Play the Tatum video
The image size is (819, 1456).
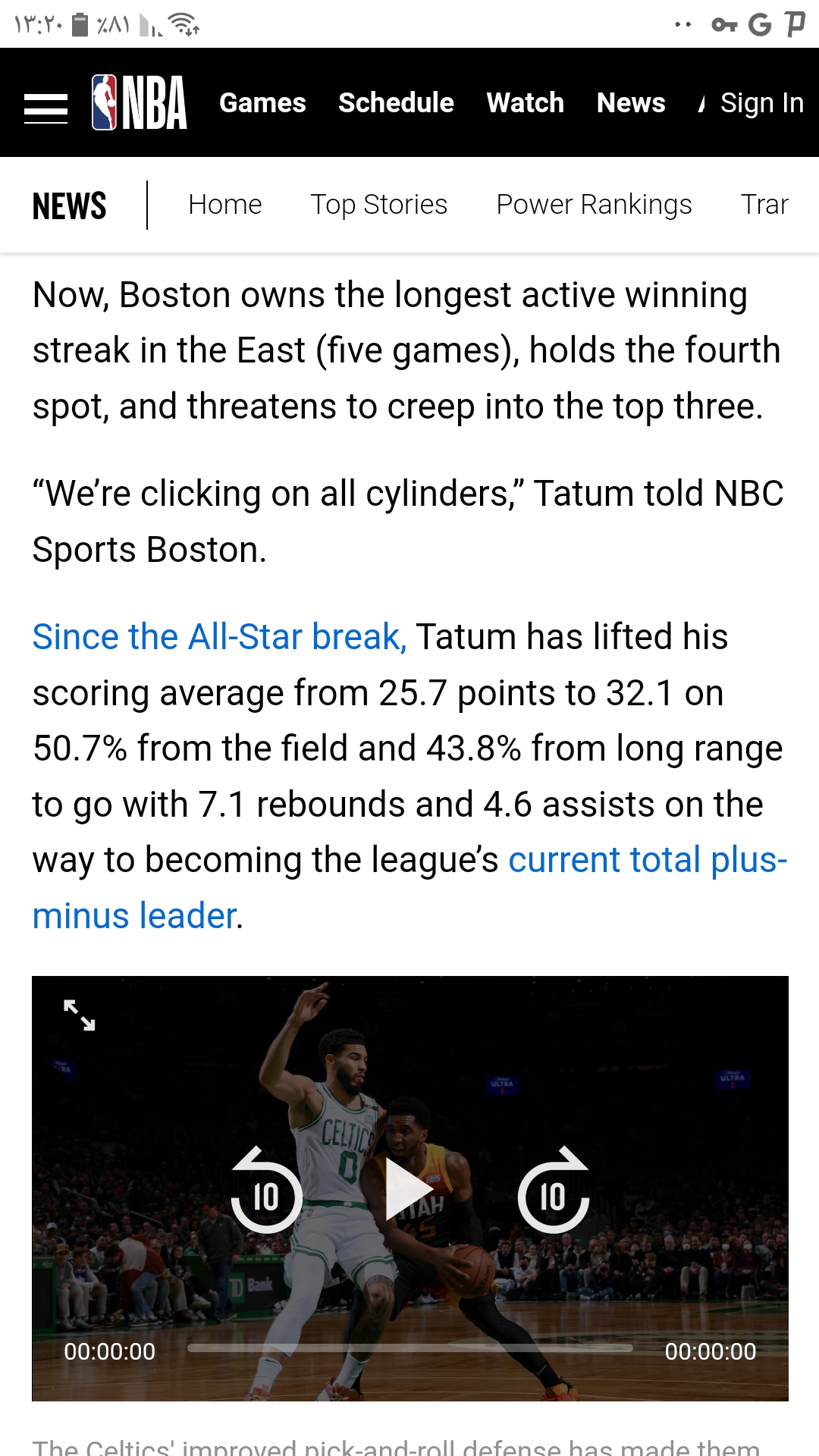click(409, 1189)
